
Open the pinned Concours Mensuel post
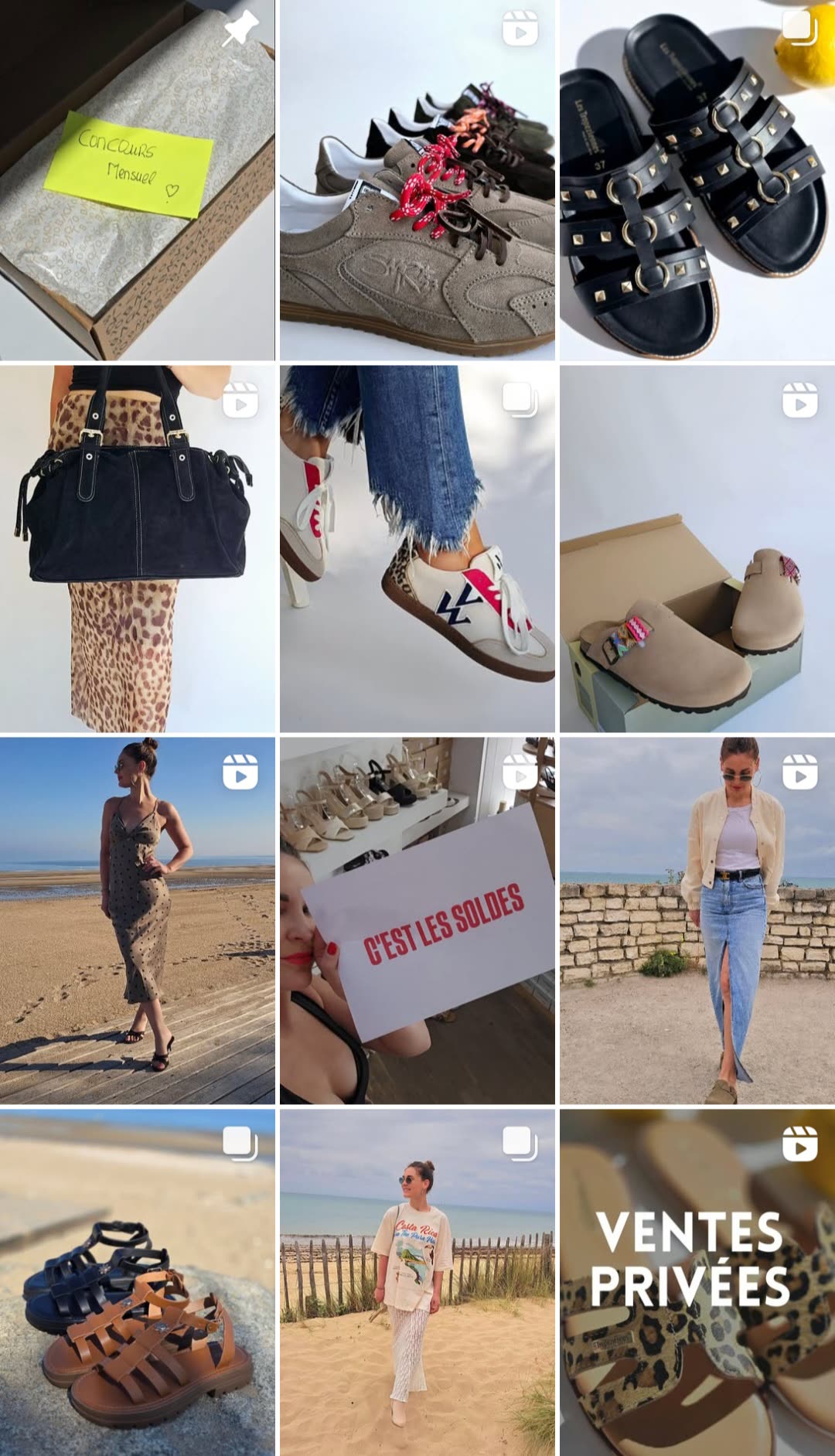137,179
